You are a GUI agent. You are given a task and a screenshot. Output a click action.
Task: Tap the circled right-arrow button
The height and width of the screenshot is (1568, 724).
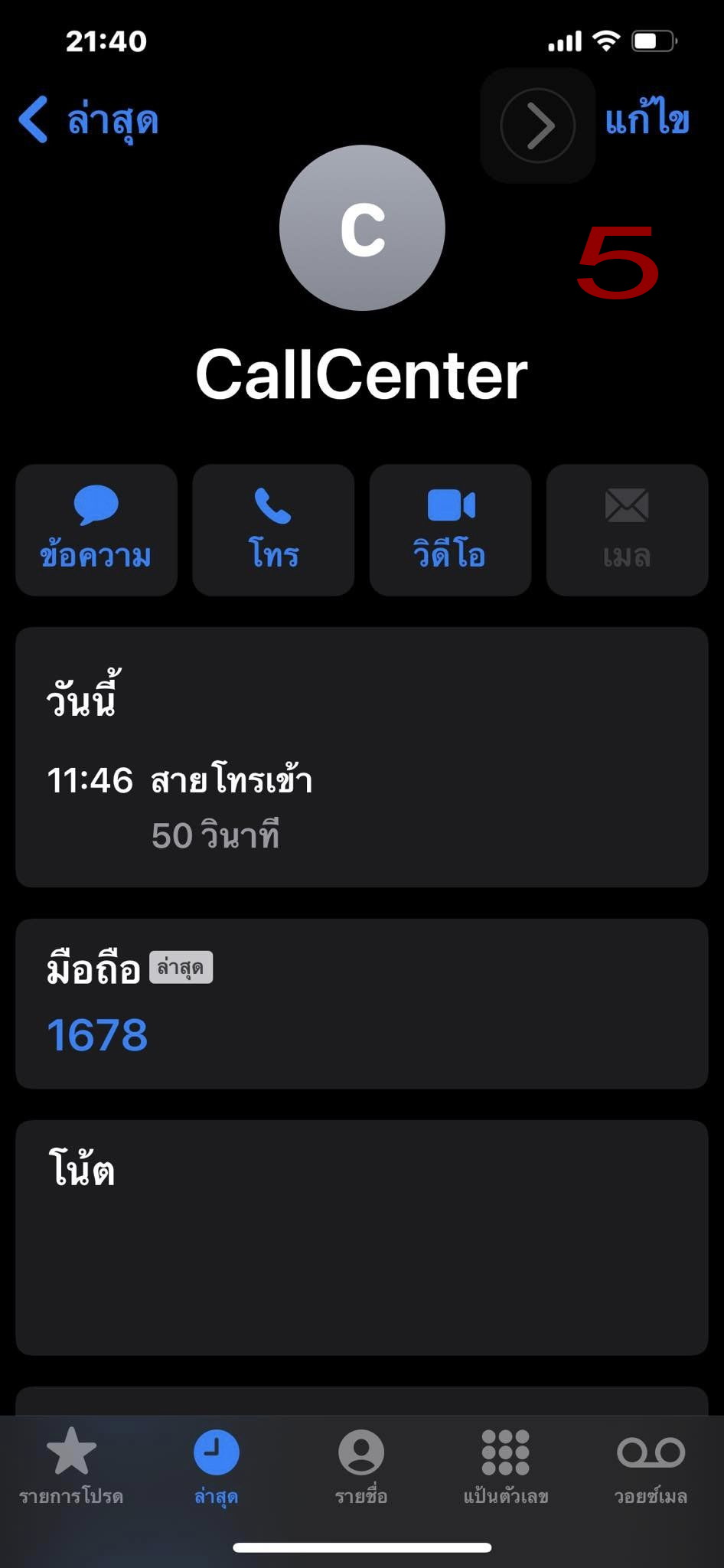(538, 126)
